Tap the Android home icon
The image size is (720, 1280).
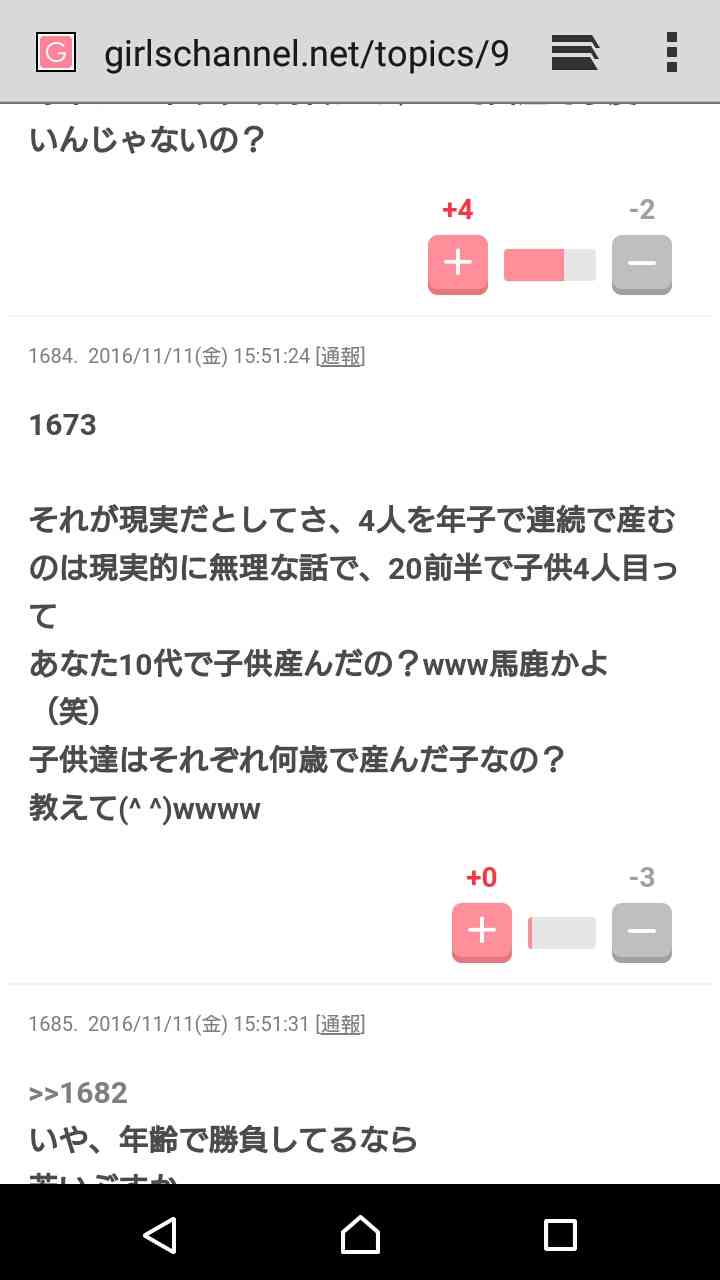click(x=360, y=1235)
